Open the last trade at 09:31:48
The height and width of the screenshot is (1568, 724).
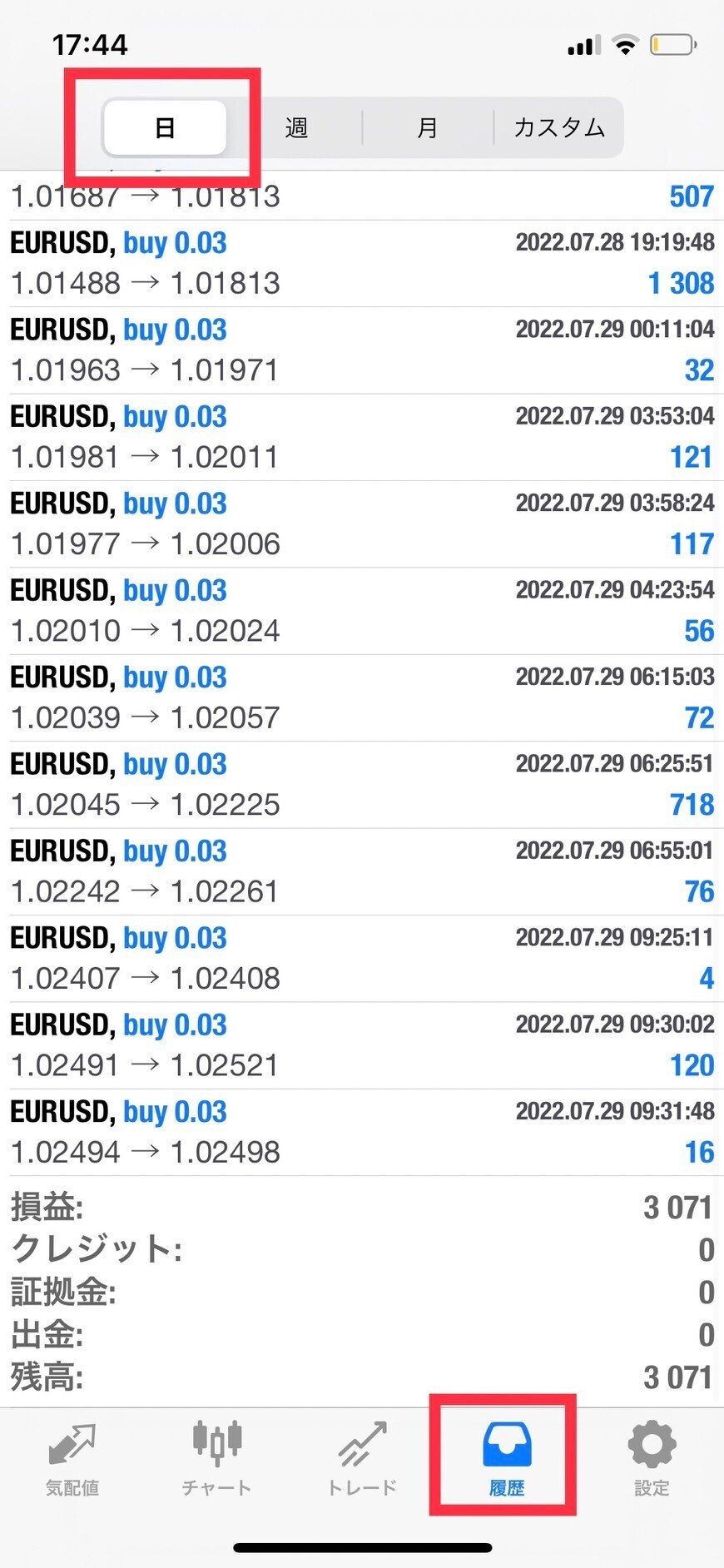[362, 1132]
